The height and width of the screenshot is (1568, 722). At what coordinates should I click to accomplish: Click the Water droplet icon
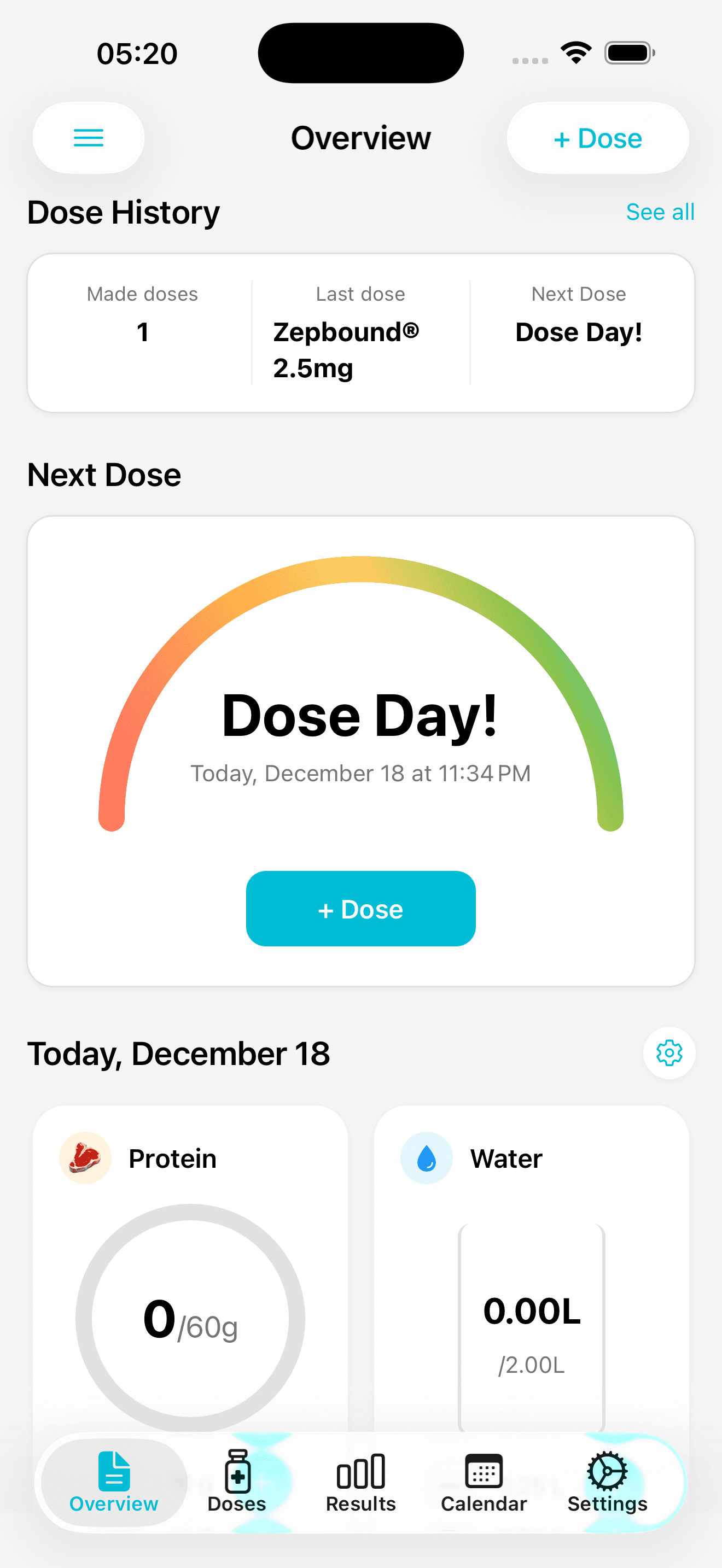pyautogui.click(x=426, y=1159)
